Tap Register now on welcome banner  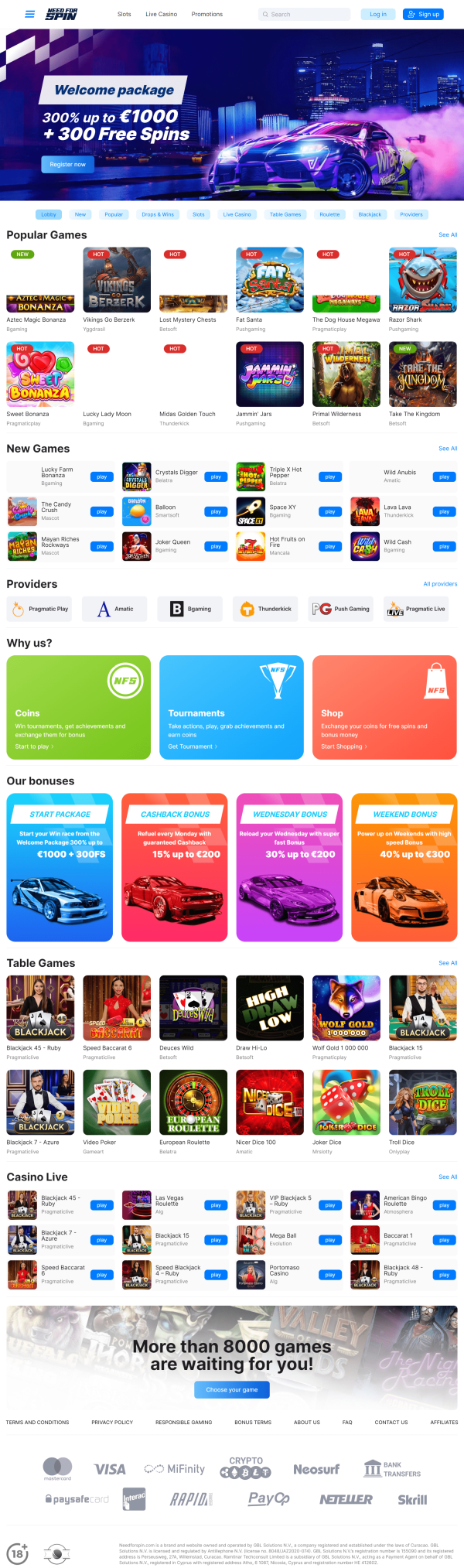(x=68, y=164)
